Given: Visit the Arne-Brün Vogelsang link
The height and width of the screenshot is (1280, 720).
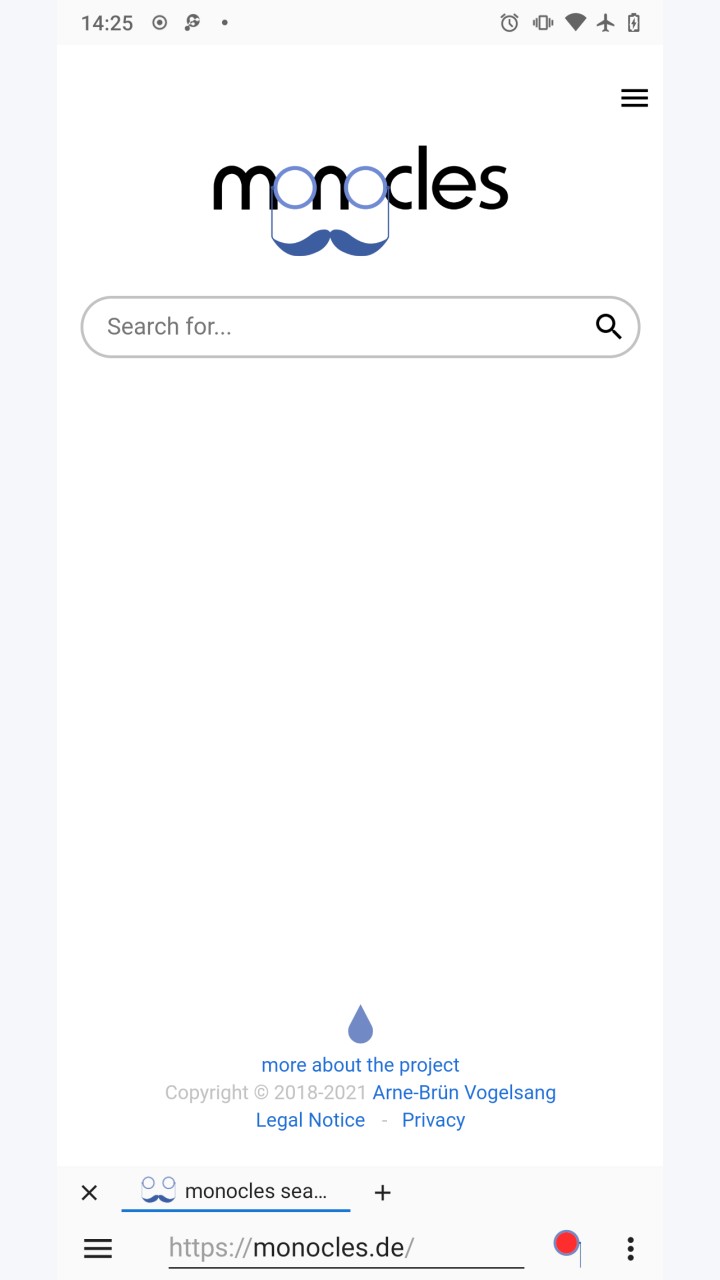Looking at the screenshot, I should click(464, 1093).
